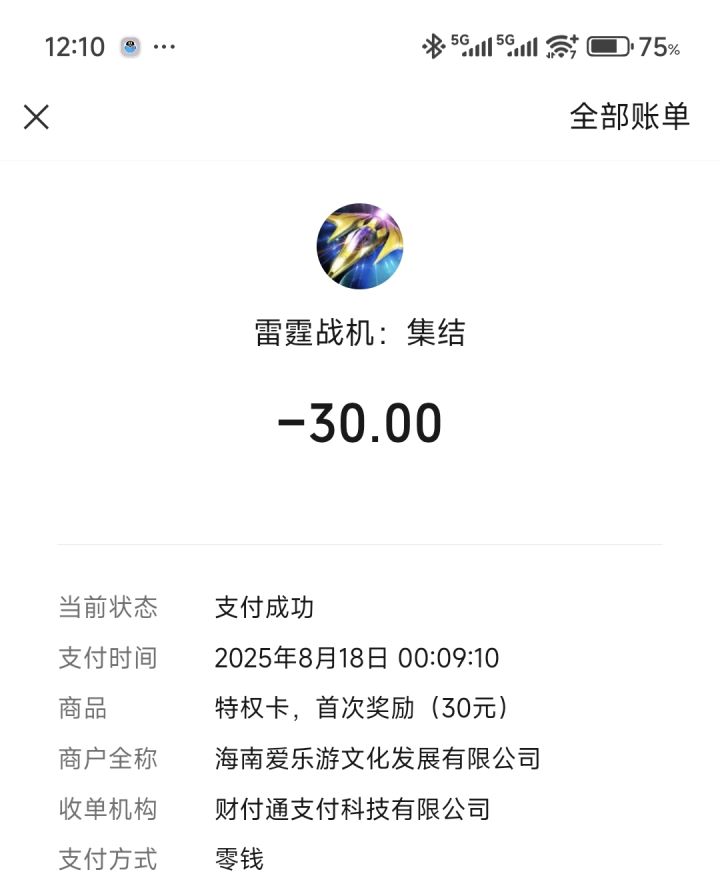Tap the ellipsis menu beside the clock
The width and height of the screenshot is (720, 880).
(163, 47)
